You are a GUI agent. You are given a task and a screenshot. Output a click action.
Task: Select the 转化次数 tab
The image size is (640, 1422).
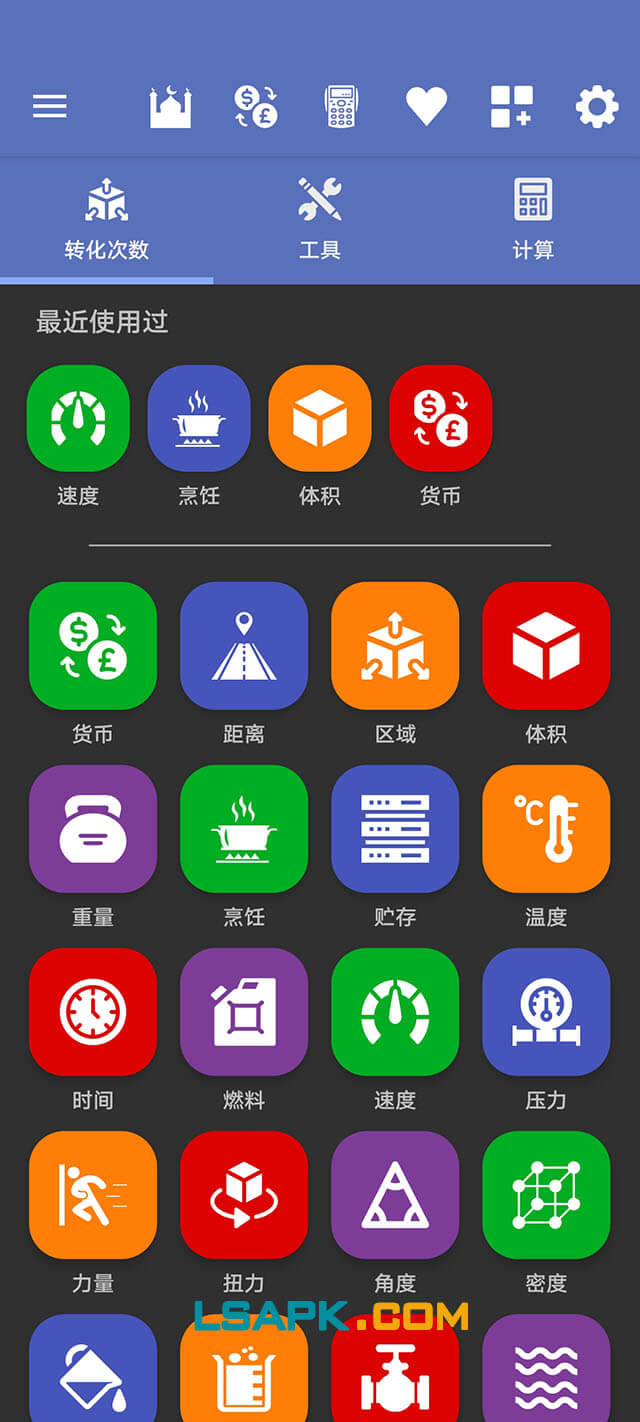coord(107,220)
